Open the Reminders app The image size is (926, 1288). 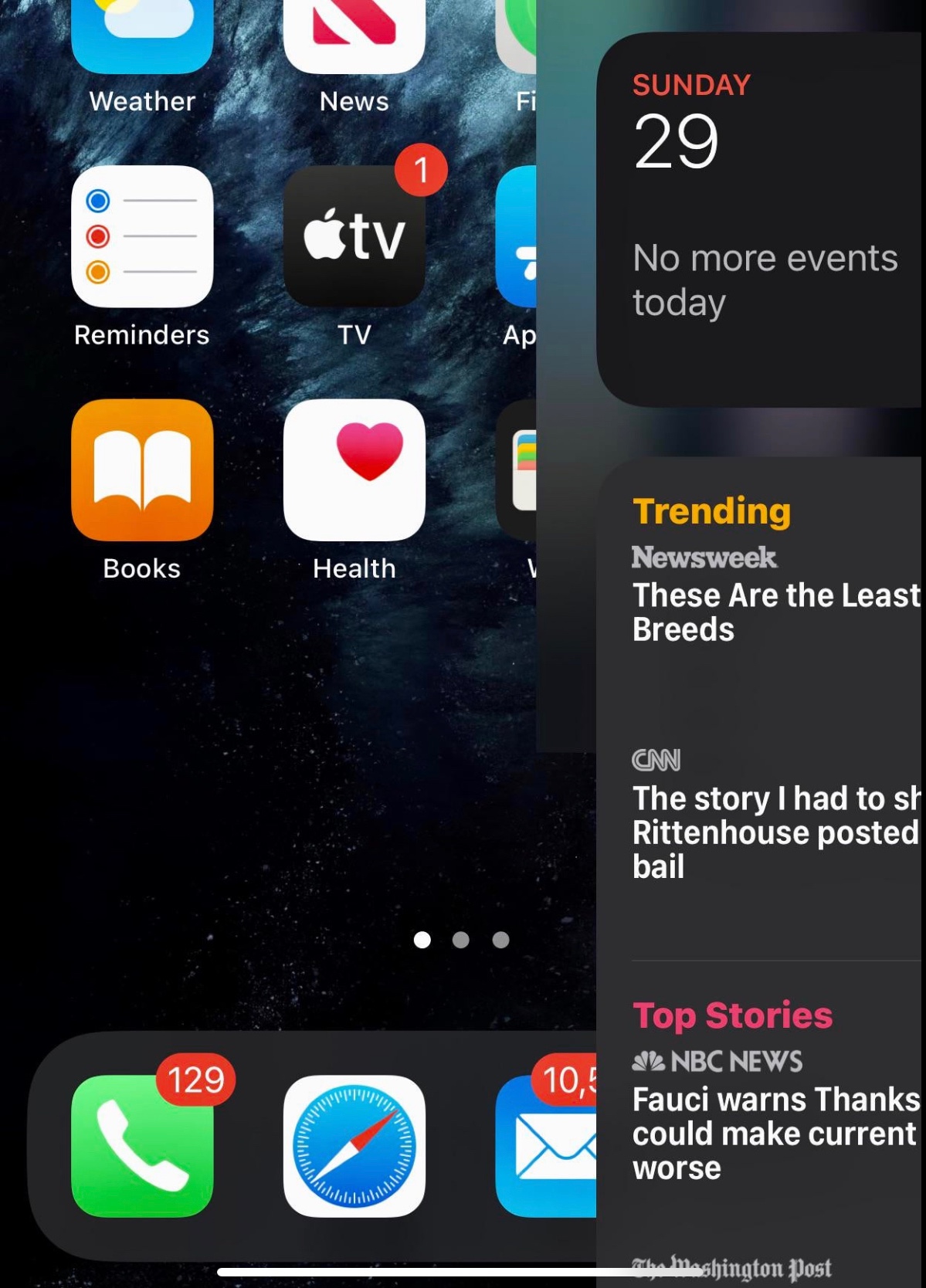142,236
